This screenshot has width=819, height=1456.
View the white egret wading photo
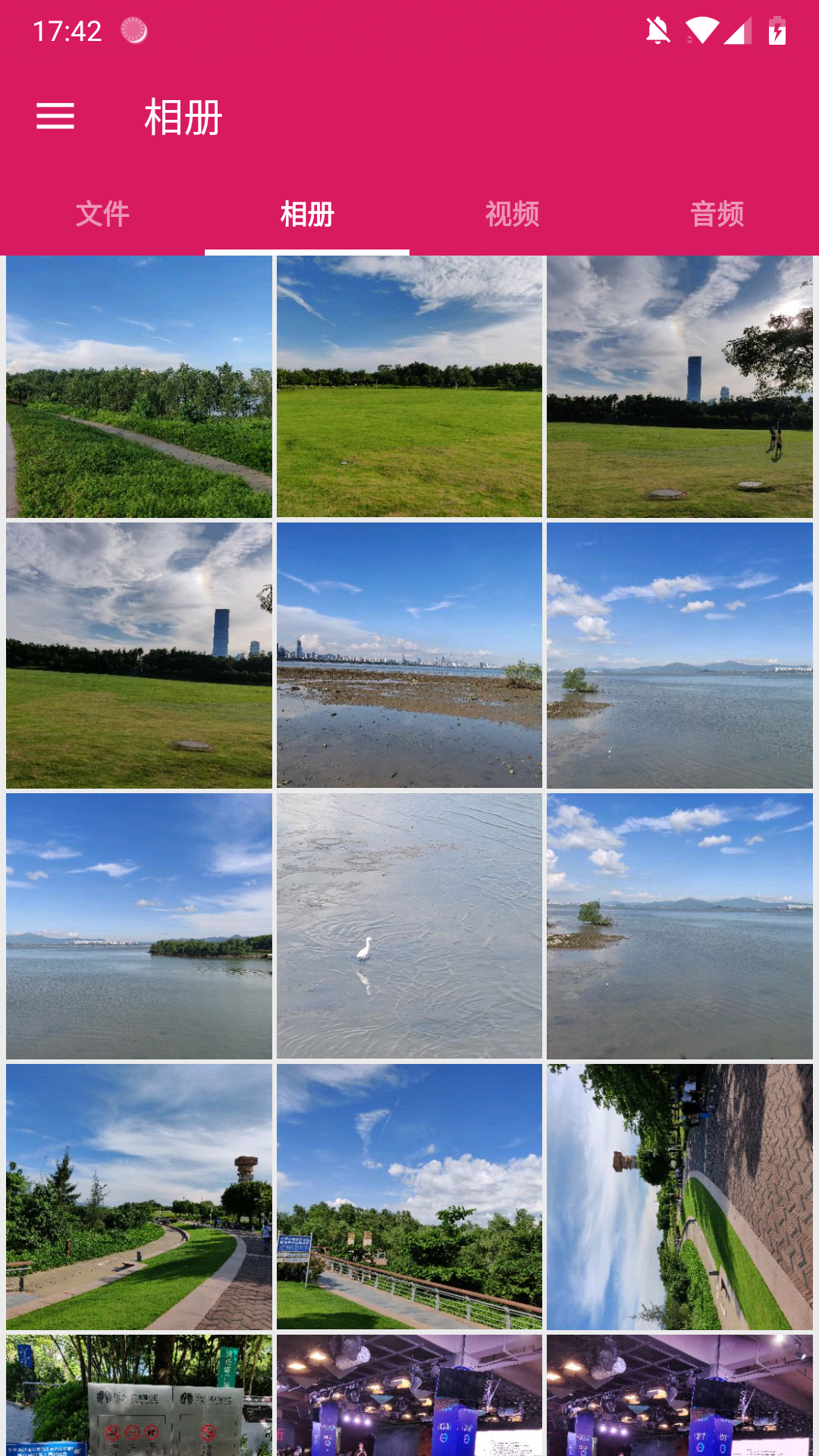tap(409, 926)
